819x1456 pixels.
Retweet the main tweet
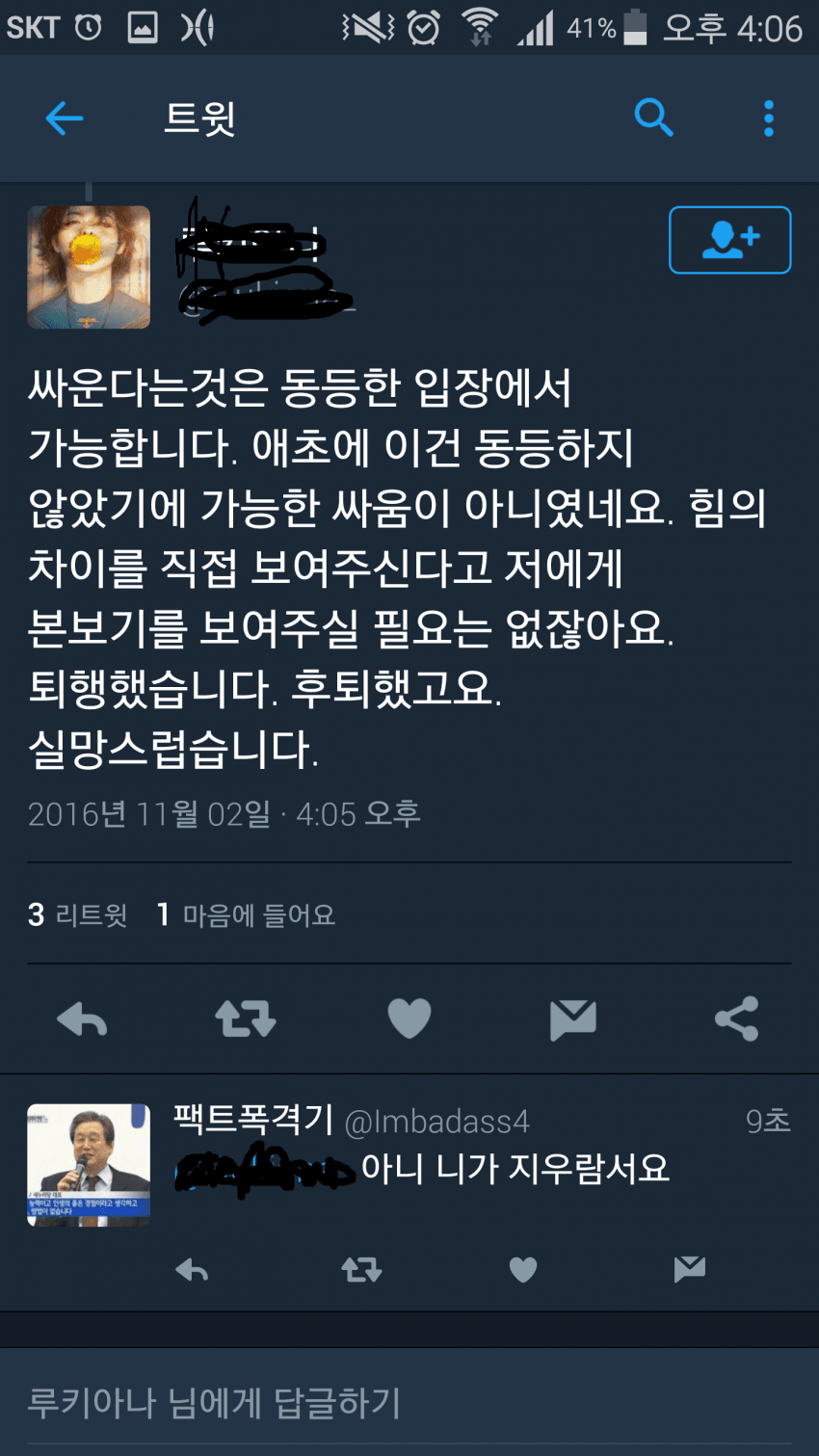pos(246,1019)
